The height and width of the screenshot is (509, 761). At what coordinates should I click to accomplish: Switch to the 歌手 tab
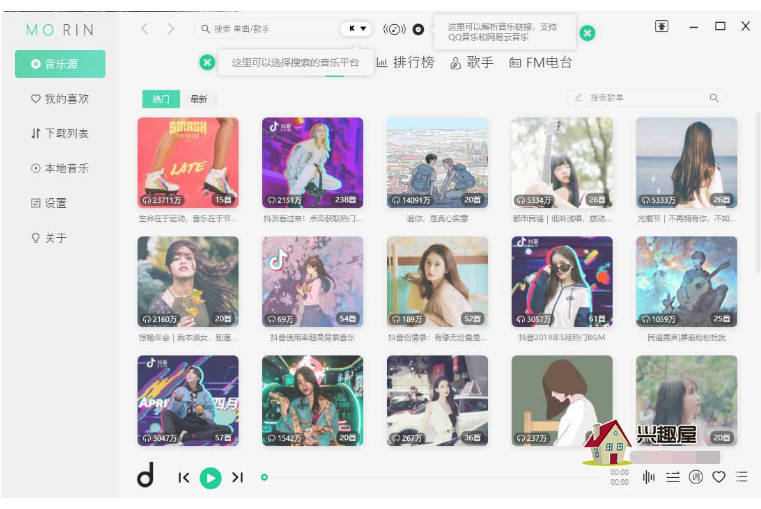[472, 62]
